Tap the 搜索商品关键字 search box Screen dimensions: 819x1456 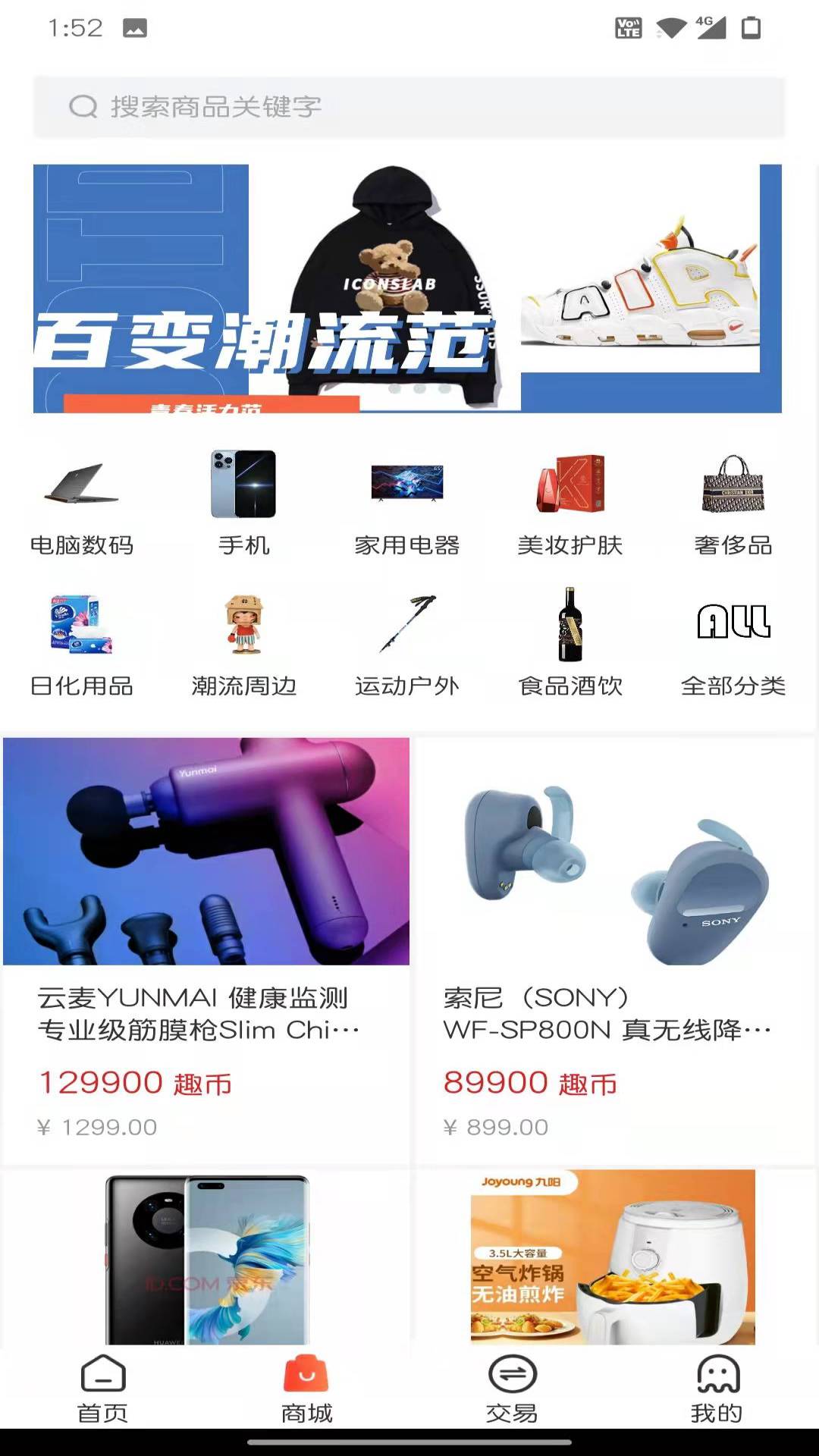pyautogui.click(x=408, y=107)
